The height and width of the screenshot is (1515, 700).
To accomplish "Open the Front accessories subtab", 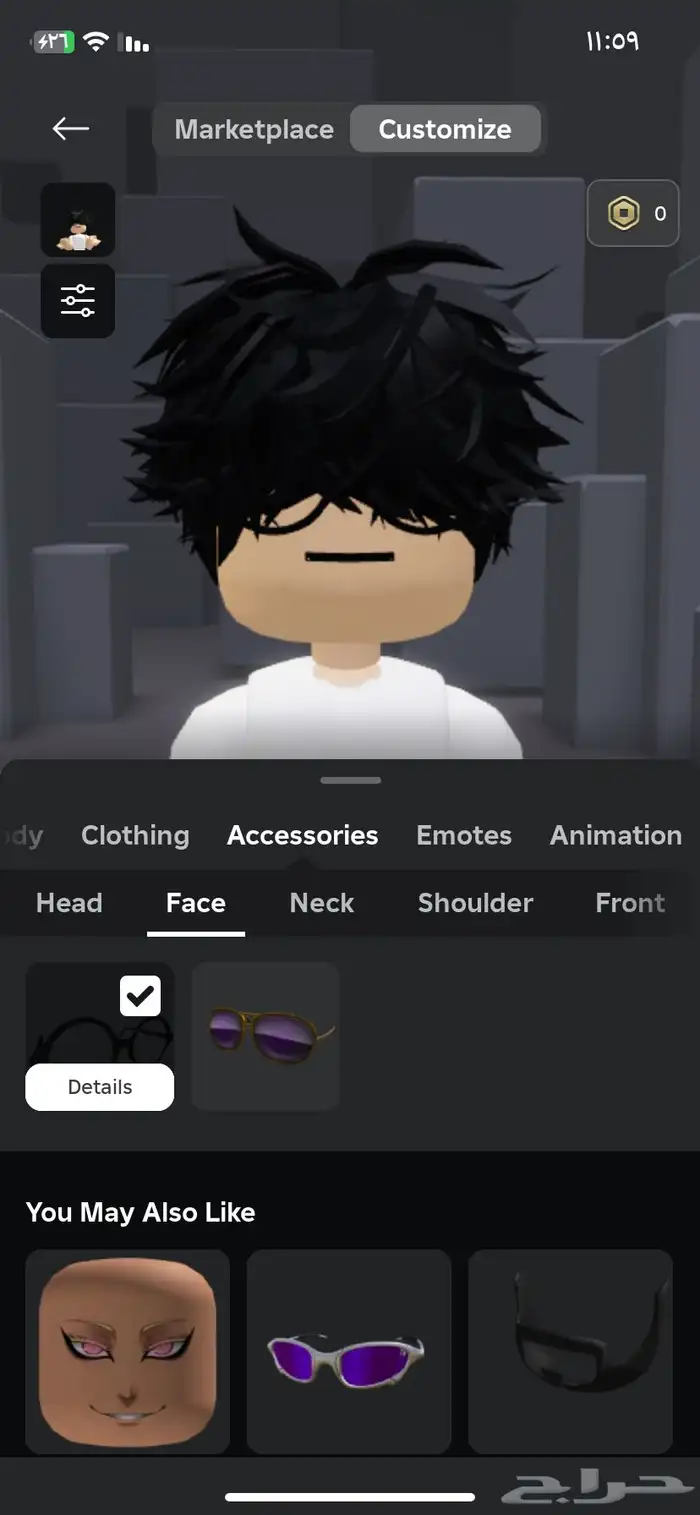I will pyautogui.click(x=630, y=903).
